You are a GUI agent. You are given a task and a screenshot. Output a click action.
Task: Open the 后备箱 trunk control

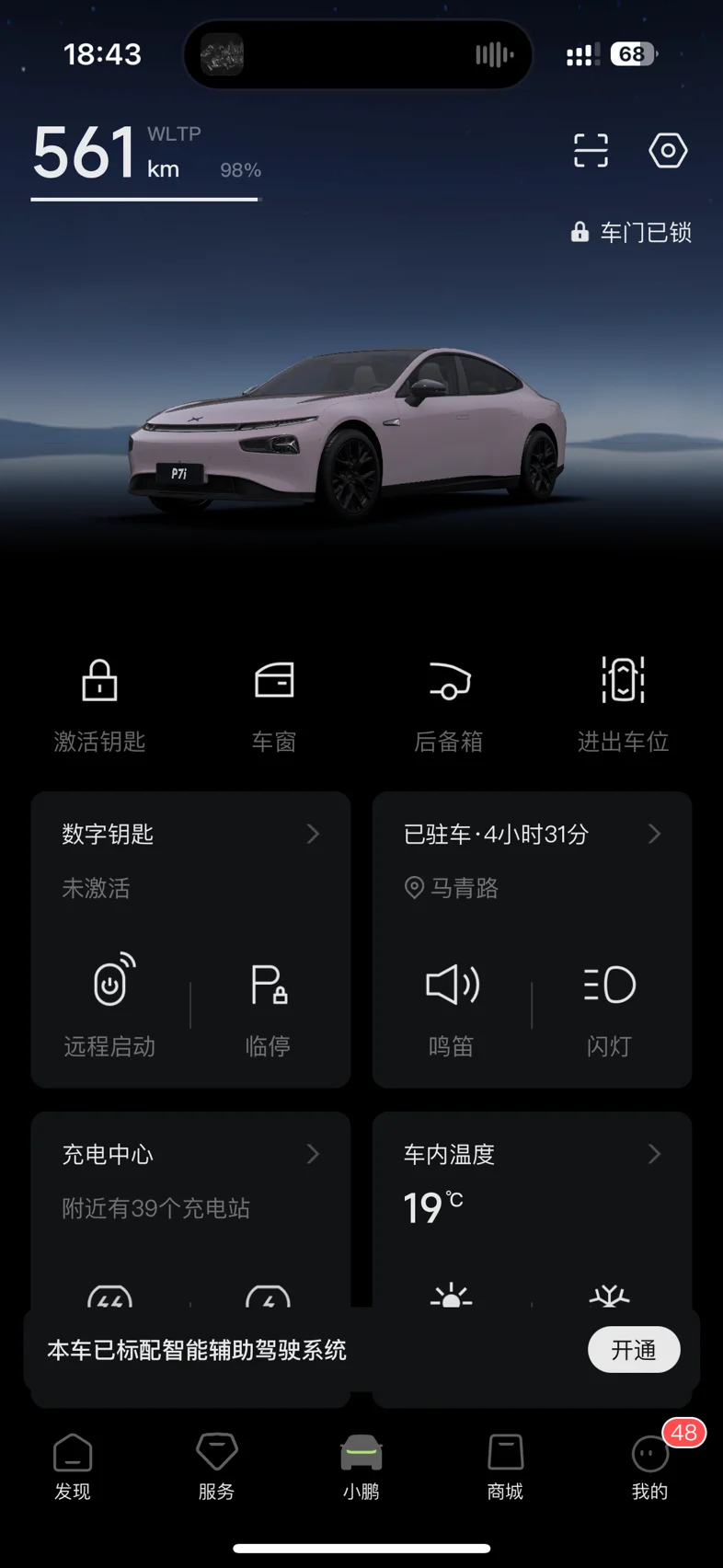(x=449, y=706)
